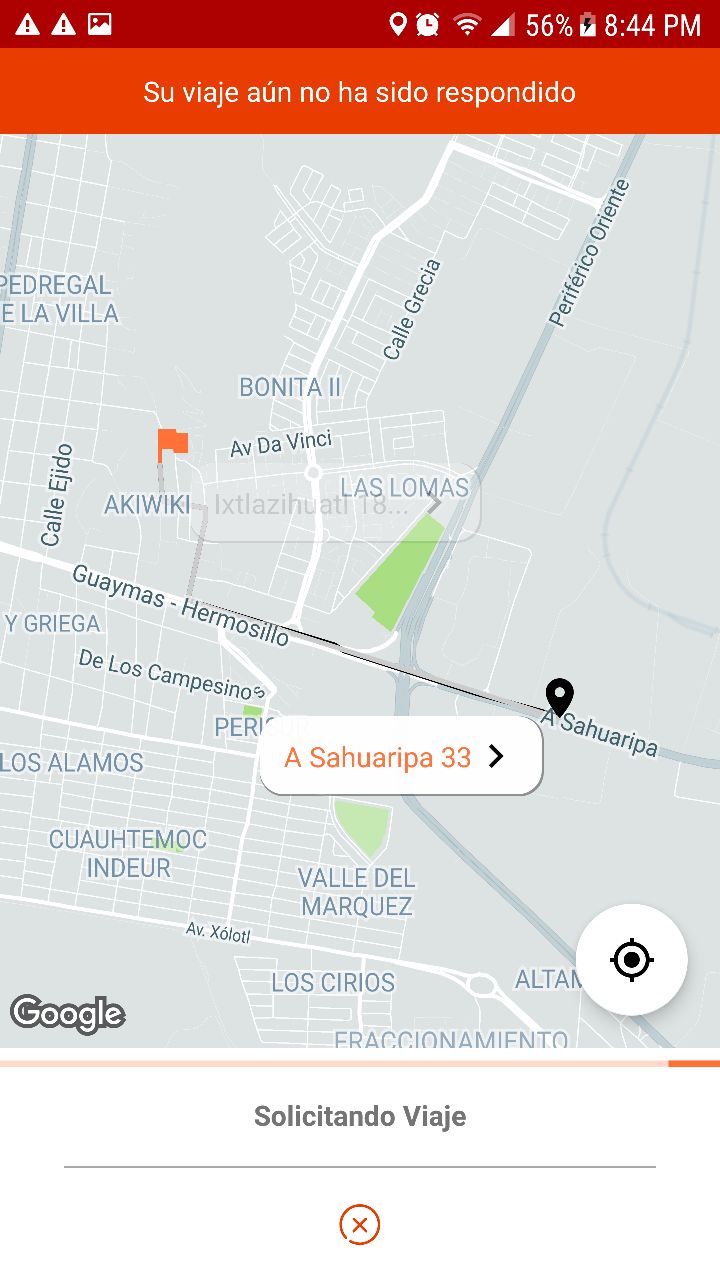The width and height of the screenshot is (720, 1280).
Task: Center the map on my location
Action: point(631,960)
